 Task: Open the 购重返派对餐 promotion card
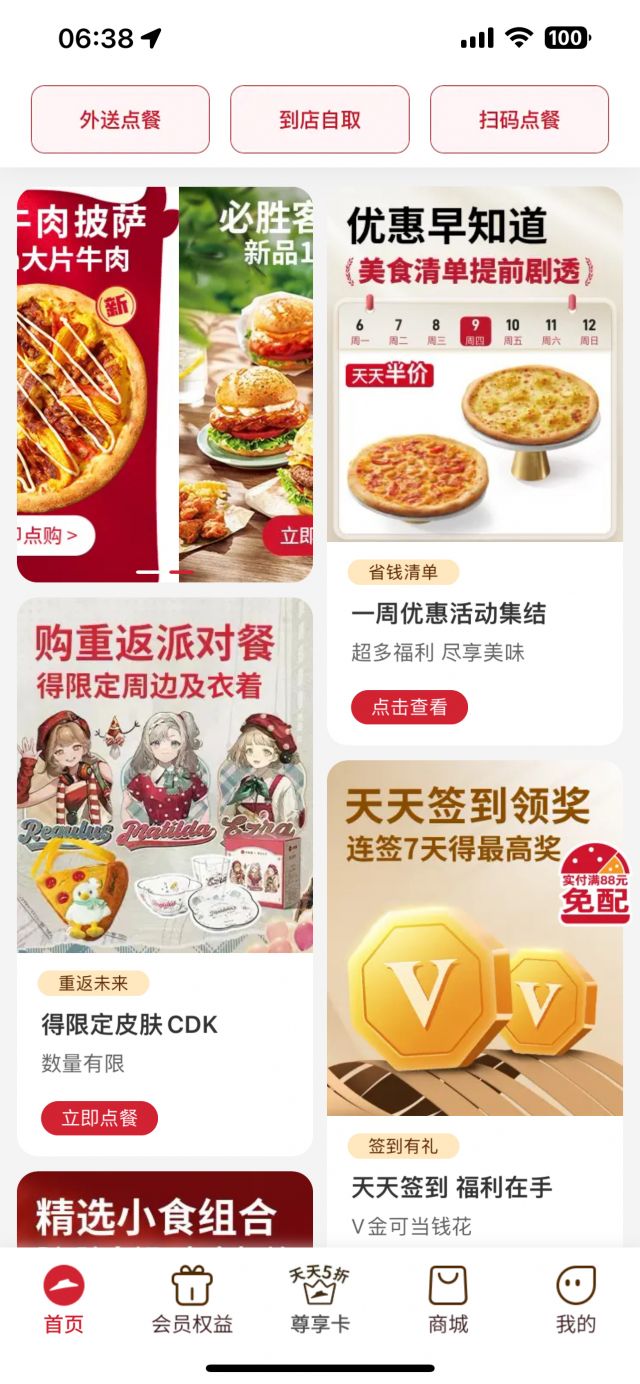pos(165,775)
